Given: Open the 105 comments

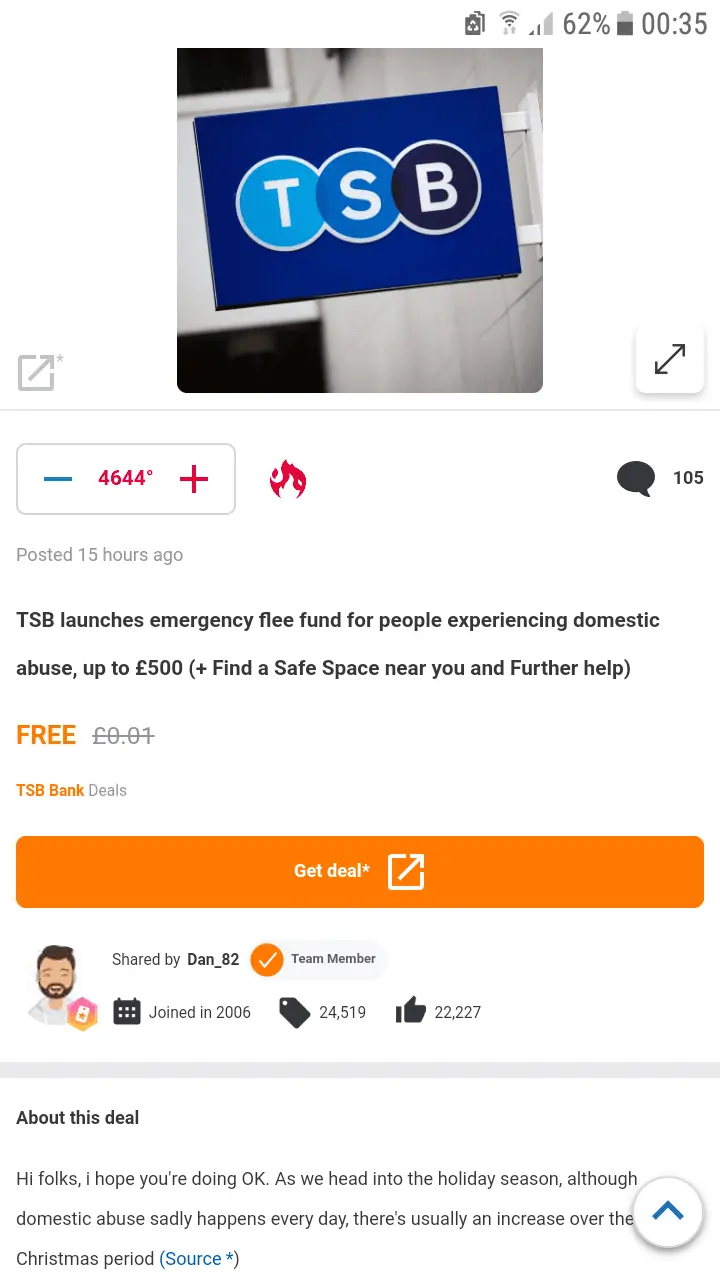Looking at the screenshot, I should pos(660,478).
